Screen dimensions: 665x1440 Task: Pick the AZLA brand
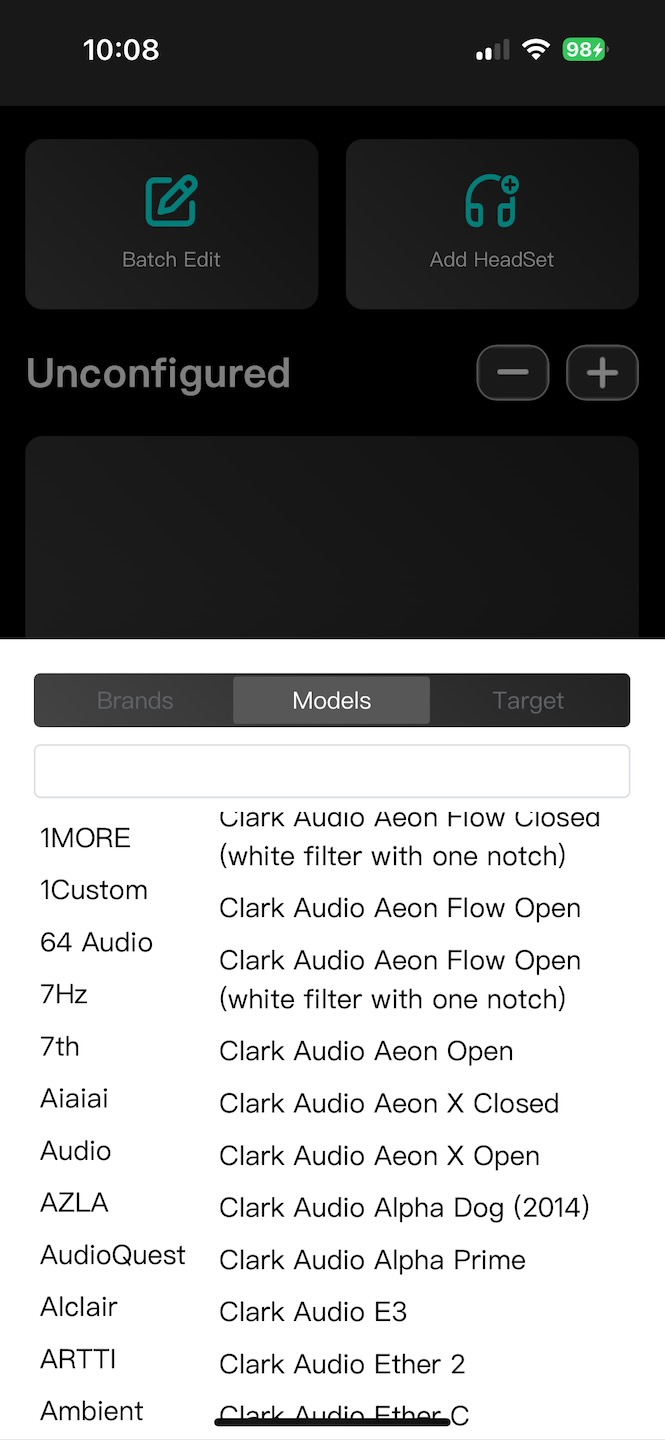74,1203
